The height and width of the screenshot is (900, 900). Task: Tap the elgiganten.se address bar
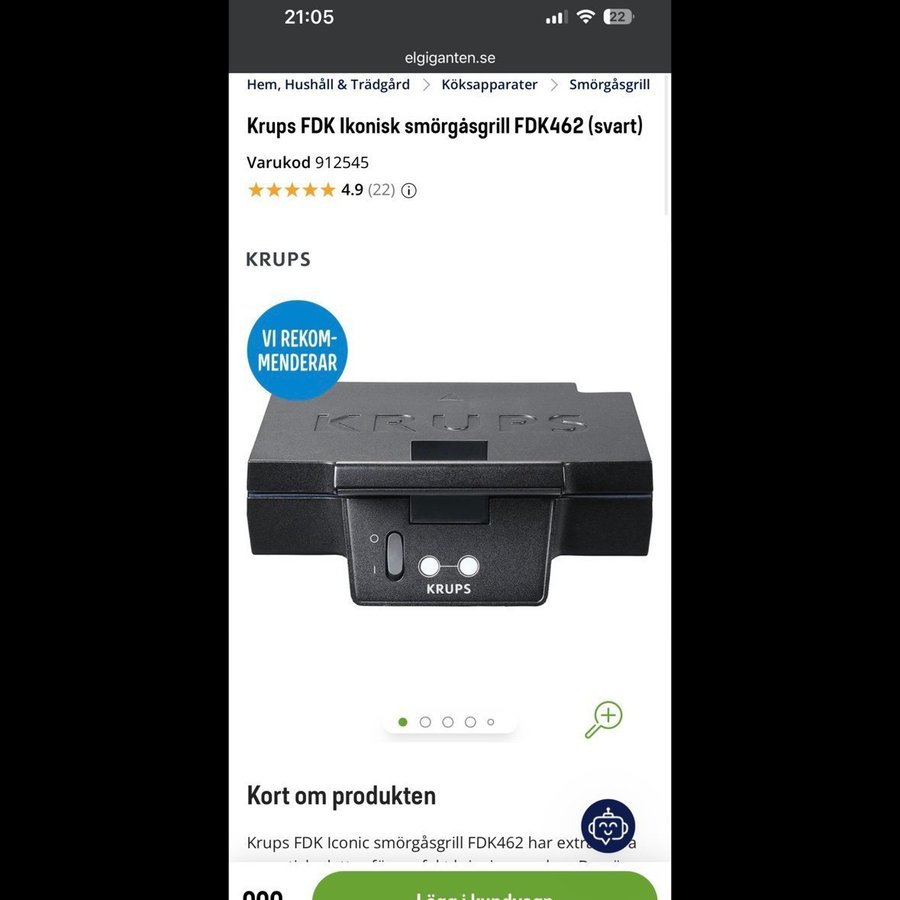click(449, 58)
